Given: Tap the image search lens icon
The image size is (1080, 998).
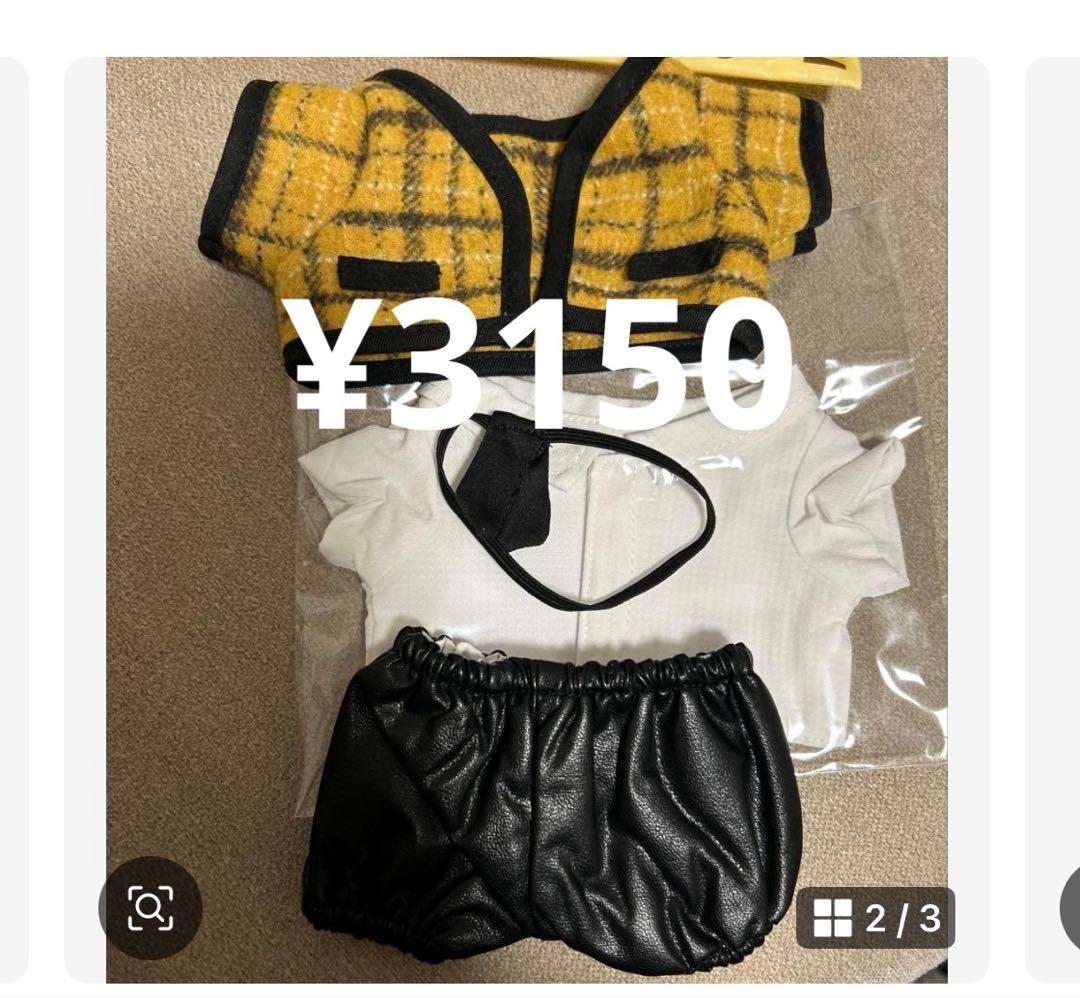Looking at the screenshot, I should click(150, 908).
